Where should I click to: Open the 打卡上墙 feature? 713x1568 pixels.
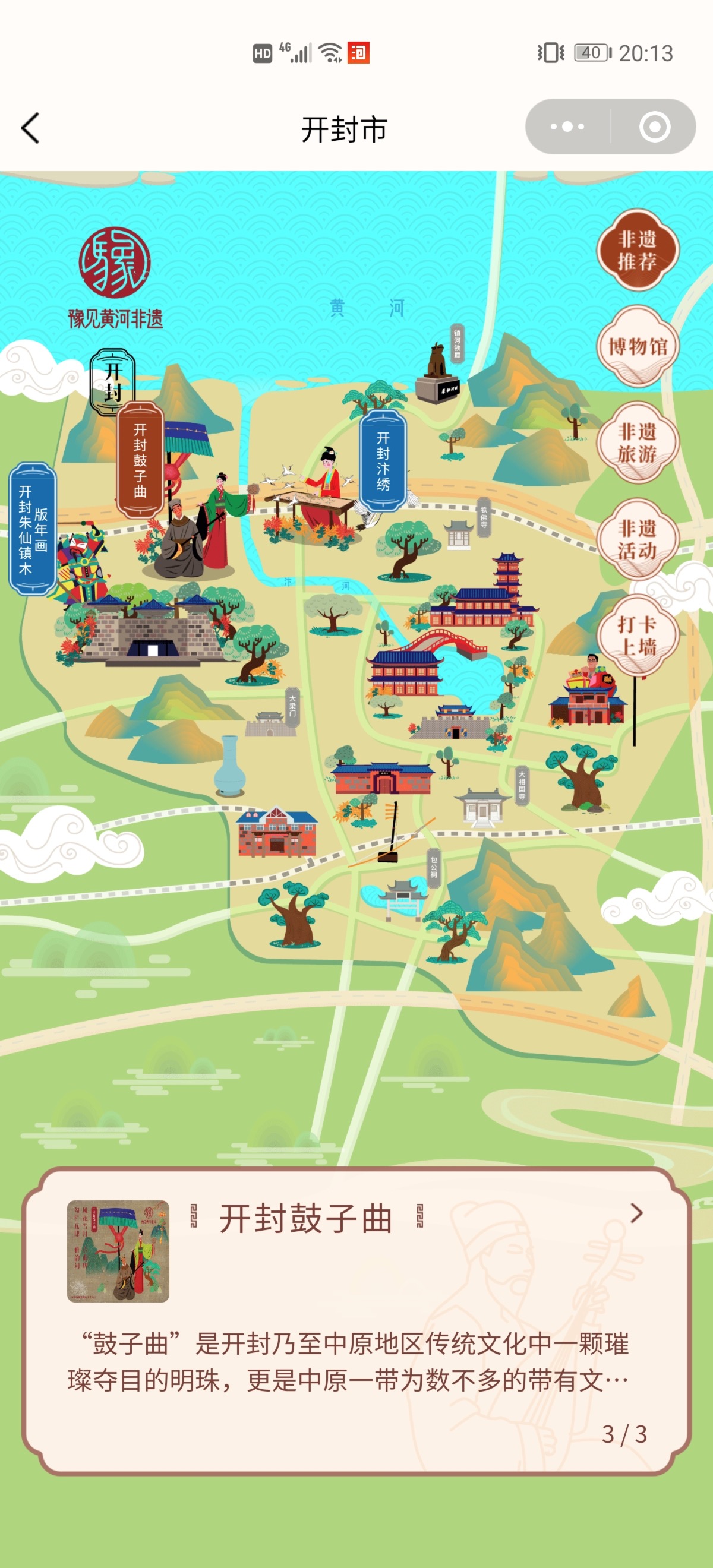pos(637,634)
